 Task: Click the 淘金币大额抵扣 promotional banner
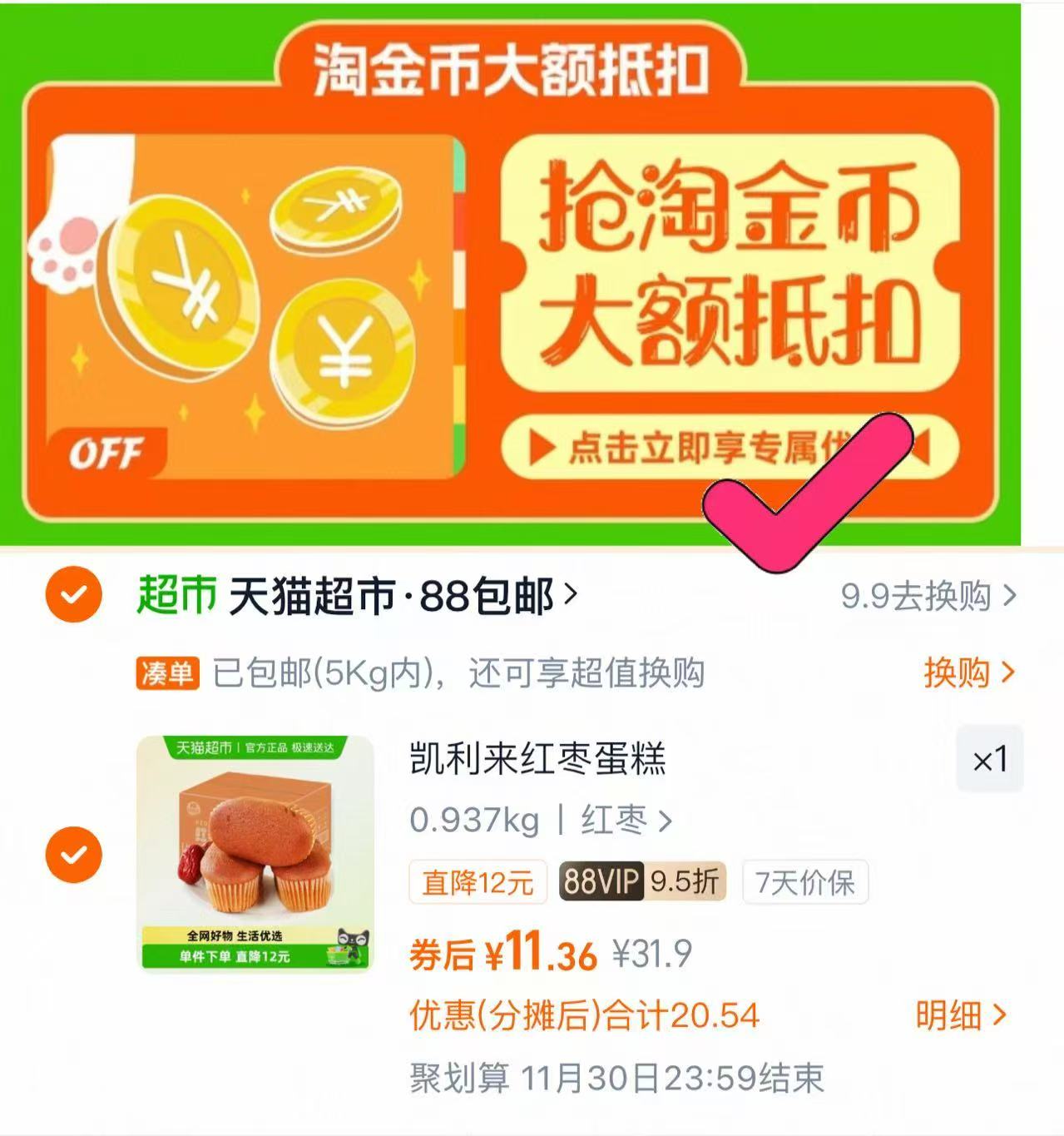[516, 275]
